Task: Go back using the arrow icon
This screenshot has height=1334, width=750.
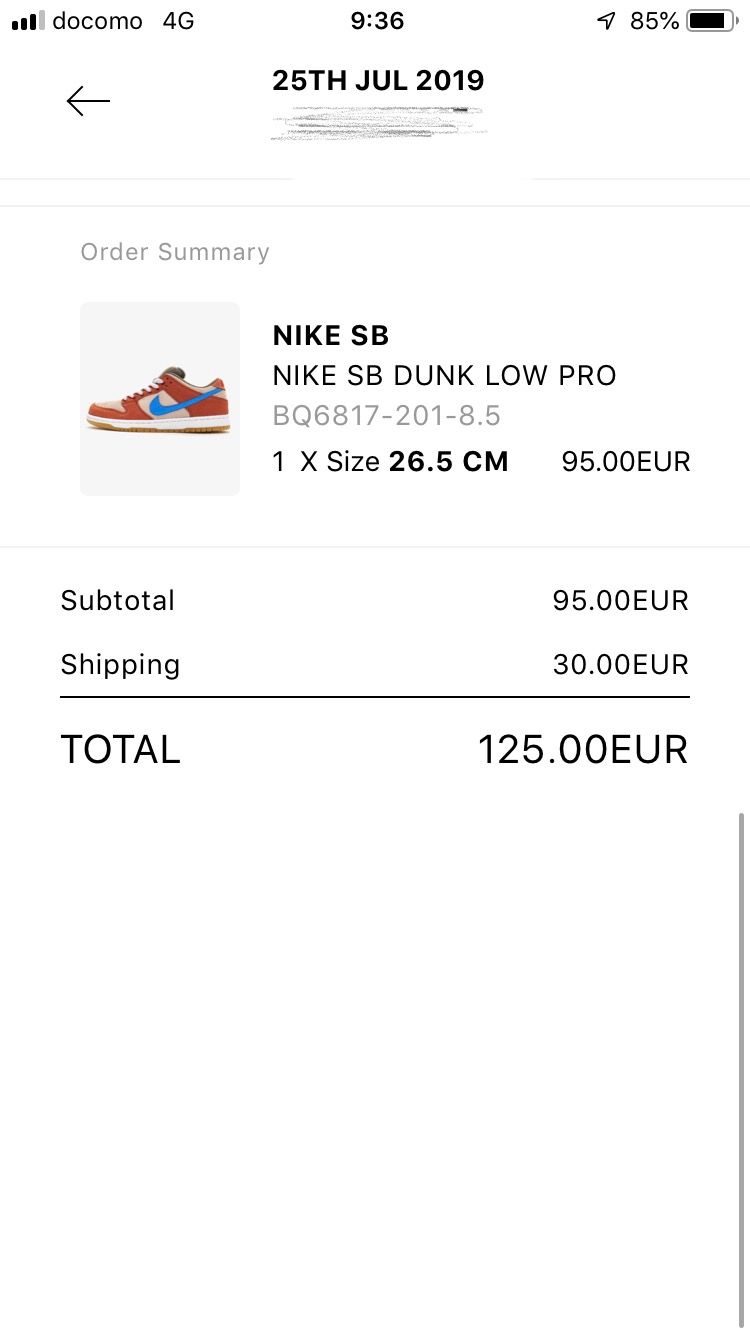Action: 88,100
